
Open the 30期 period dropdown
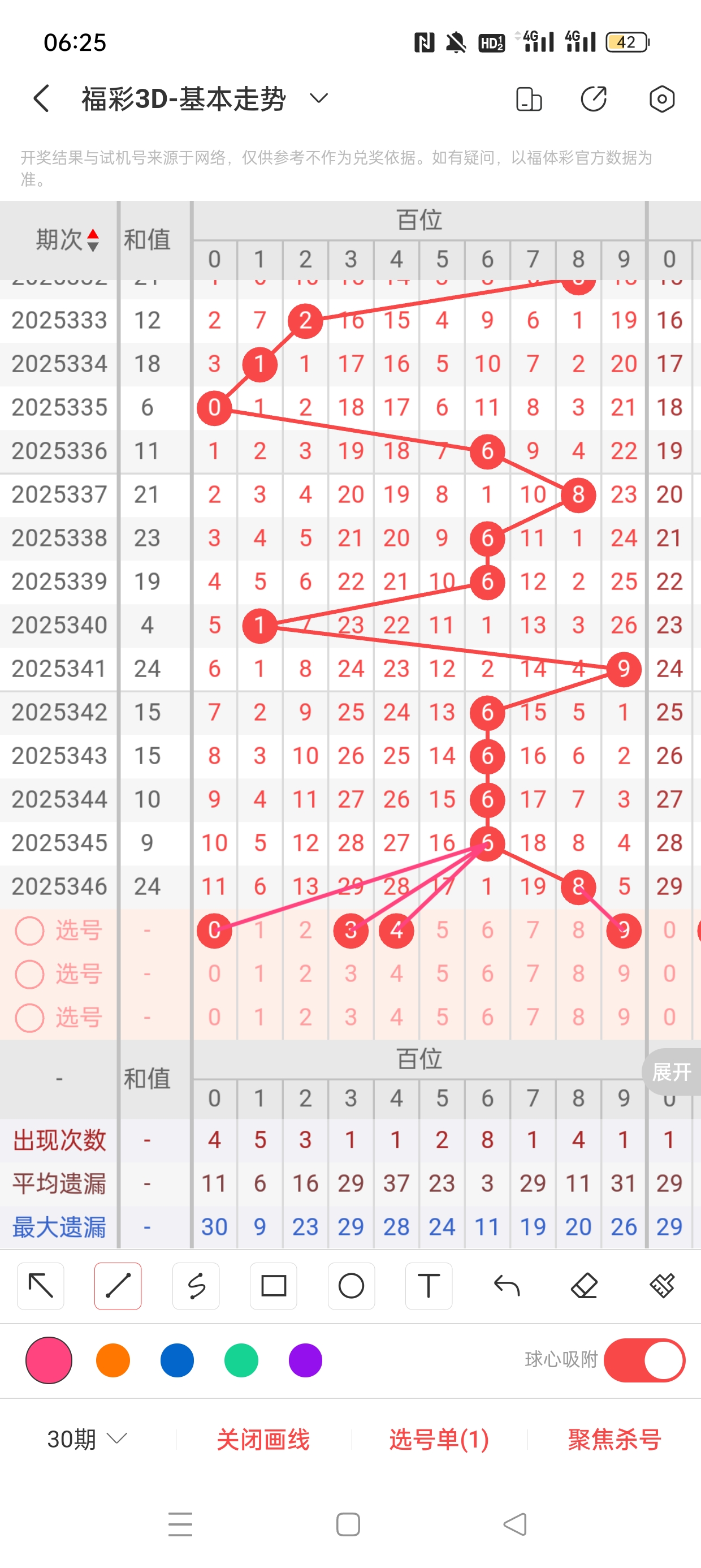tap(87, 1439)
